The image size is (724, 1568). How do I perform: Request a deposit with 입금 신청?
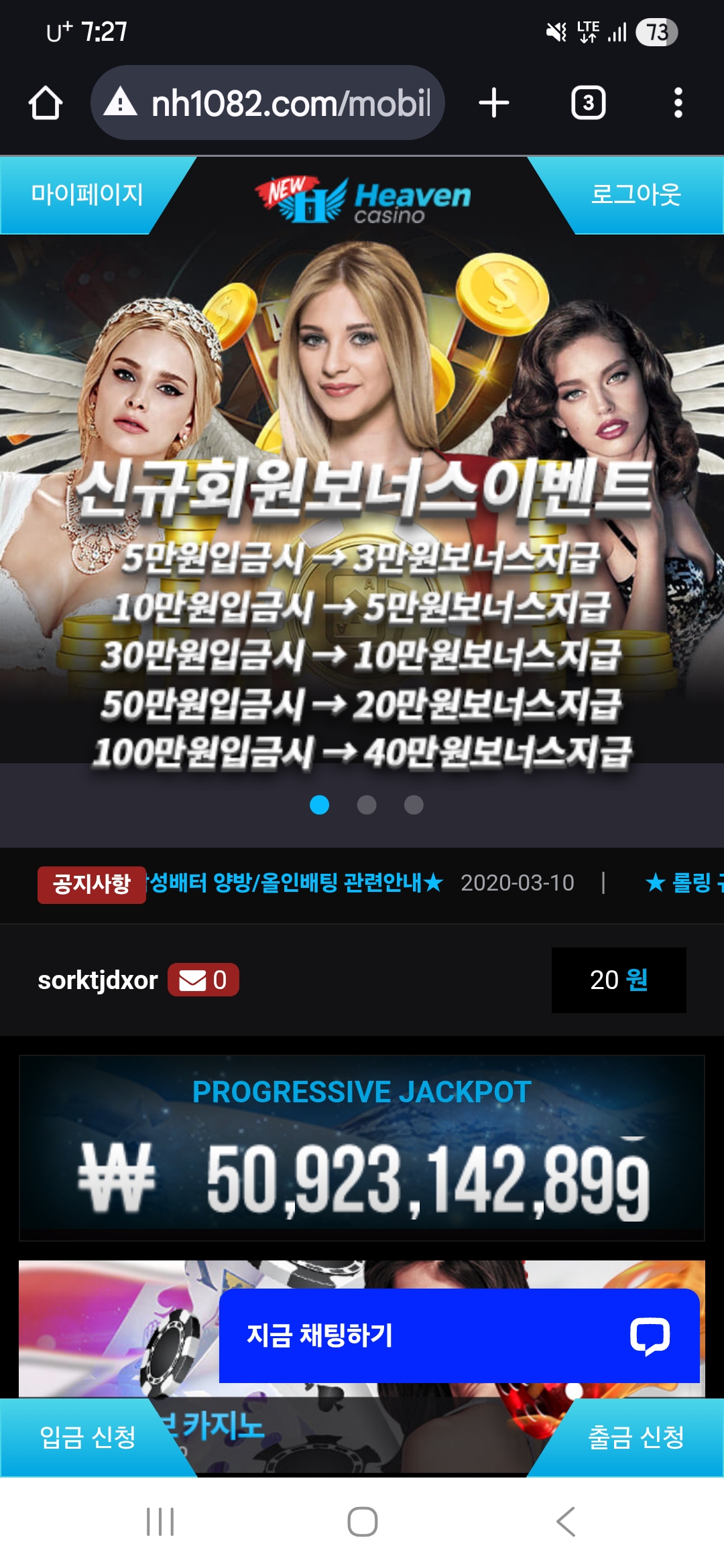tap(87, 1437)
